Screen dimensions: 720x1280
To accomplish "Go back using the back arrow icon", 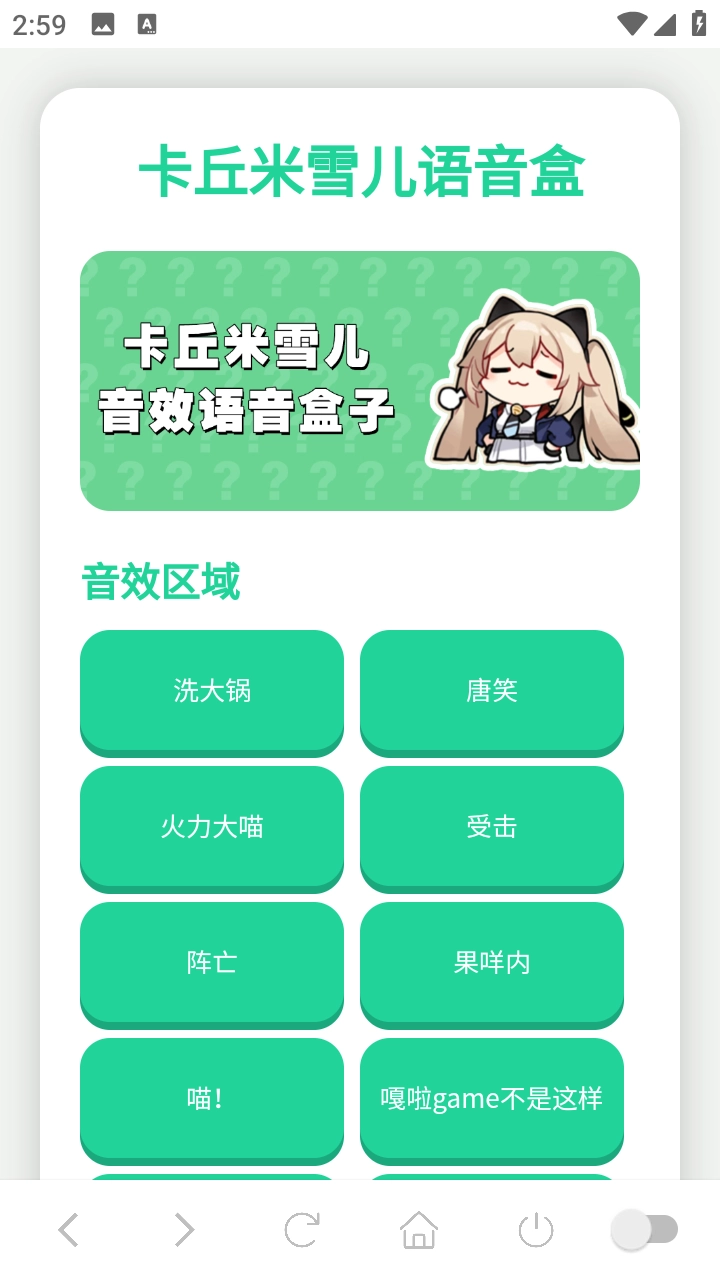I will point(68,1229).
